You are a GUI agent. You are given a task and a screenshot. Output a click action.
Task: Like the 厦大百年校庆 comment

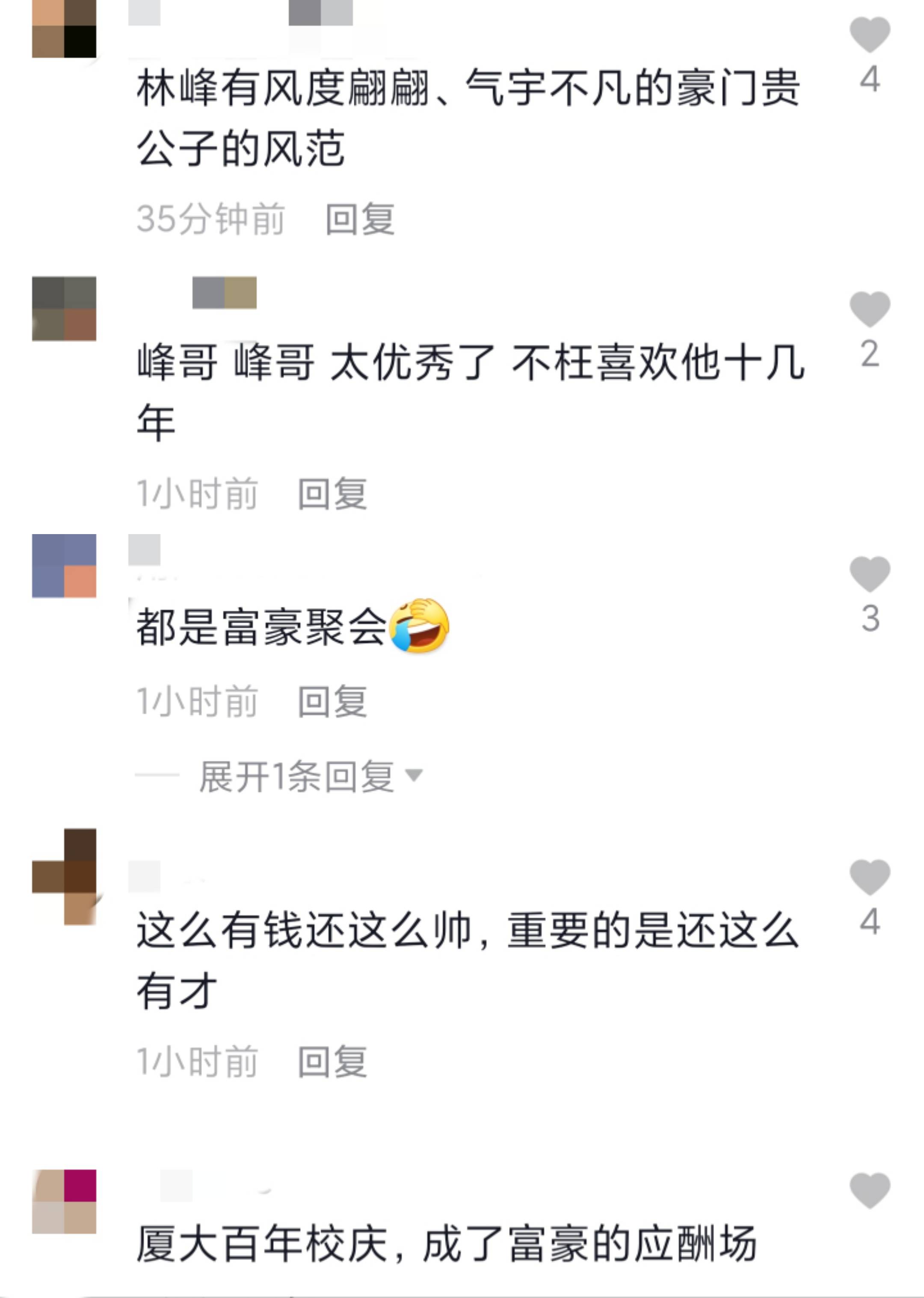pyautogui.click(x=869, y=1190)
